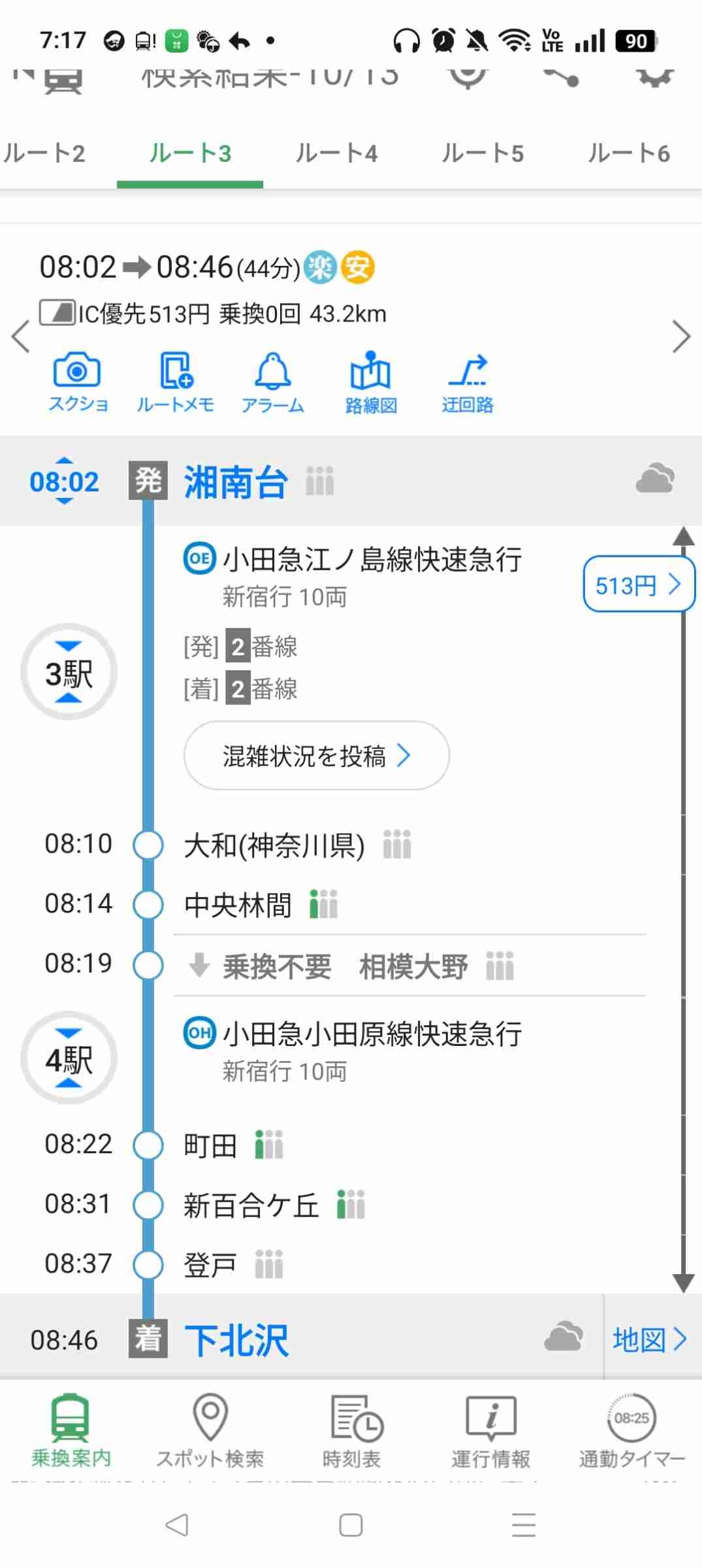Switch to the ルート4 tab
This screenshot has height=1568, width=702.
pos(336,154)
